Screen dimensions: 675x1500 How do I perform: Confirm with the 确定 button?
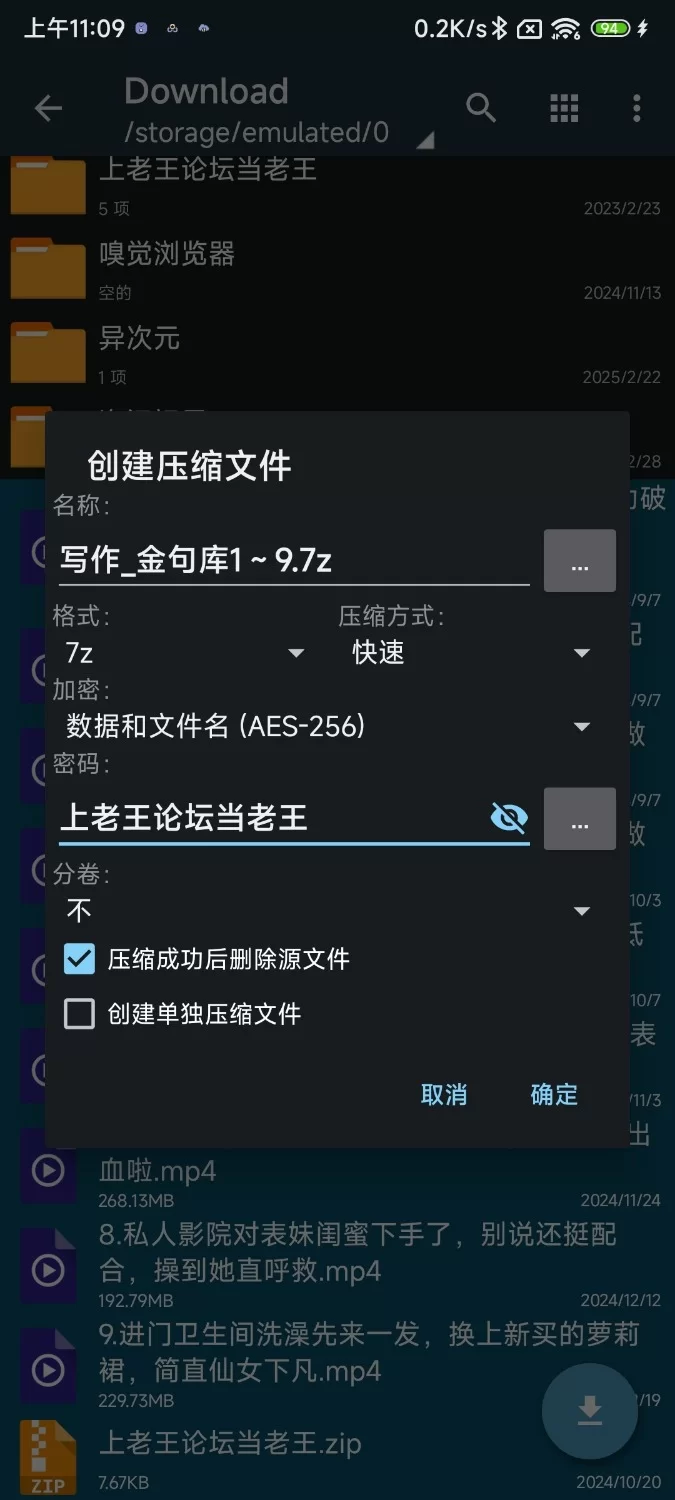pos(554,1095)
